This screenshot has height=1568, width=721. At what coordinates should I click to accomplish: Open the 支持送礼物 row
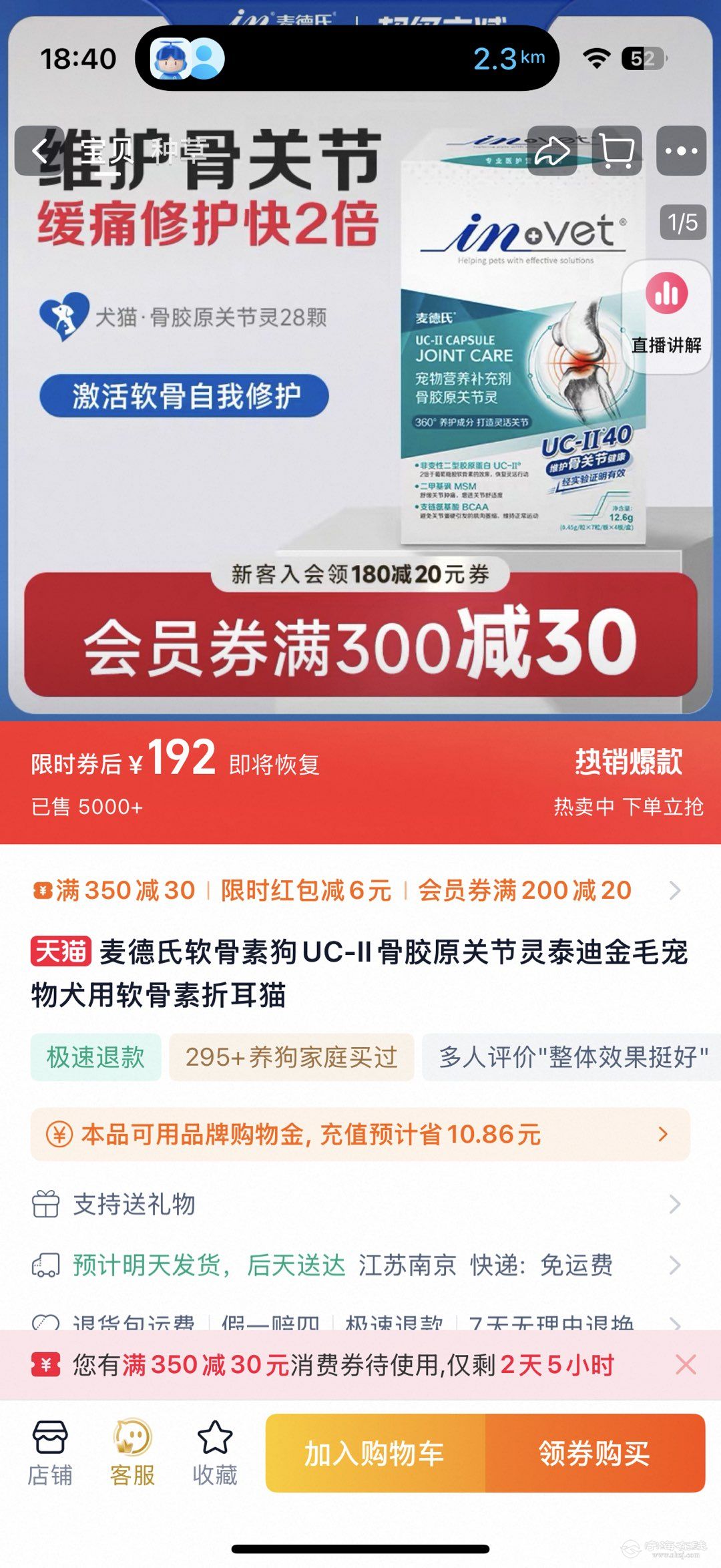(360, 1204)
